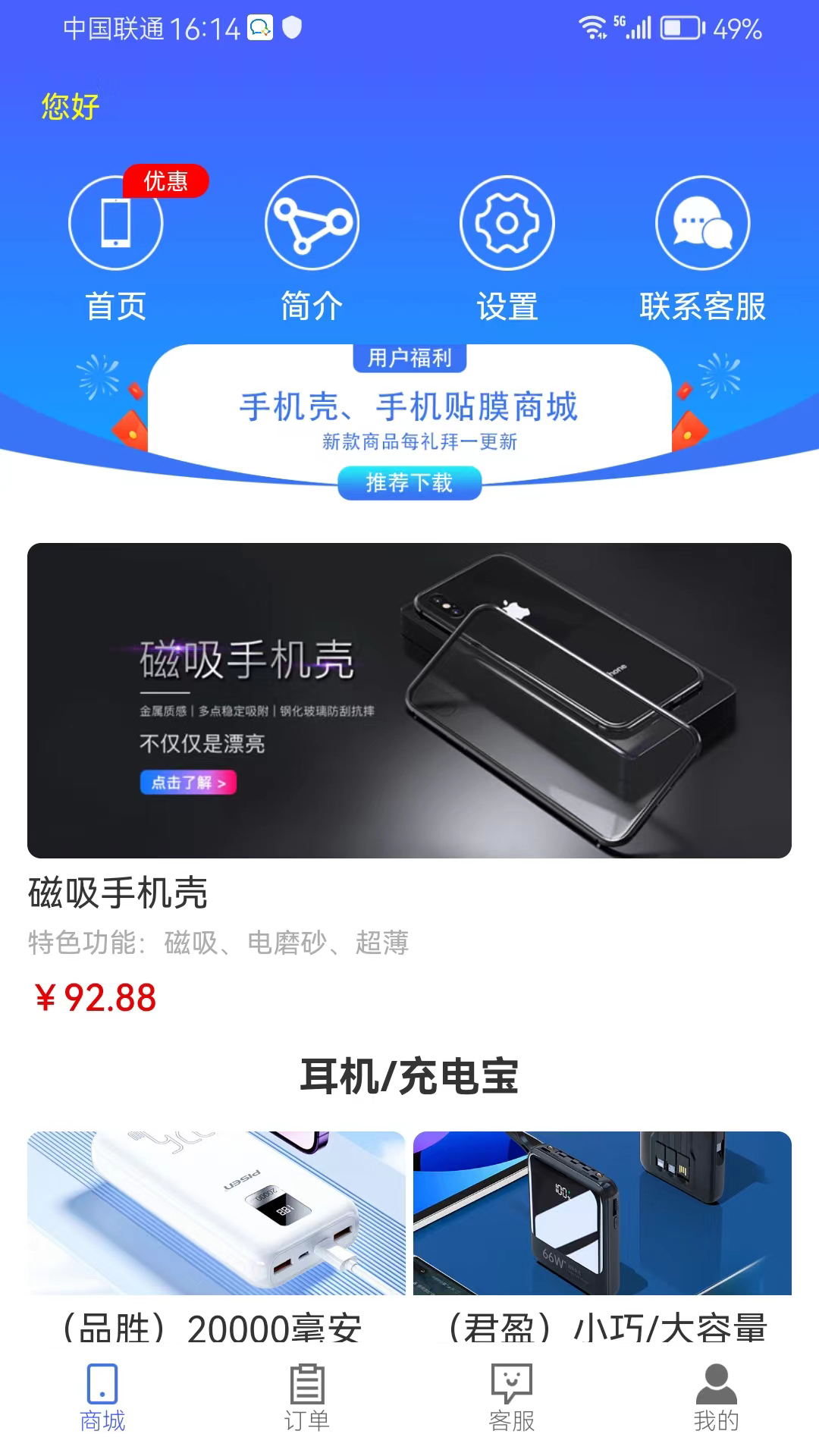Select the 商城 mall icon in bottom bar

[x=101, y=1395]
